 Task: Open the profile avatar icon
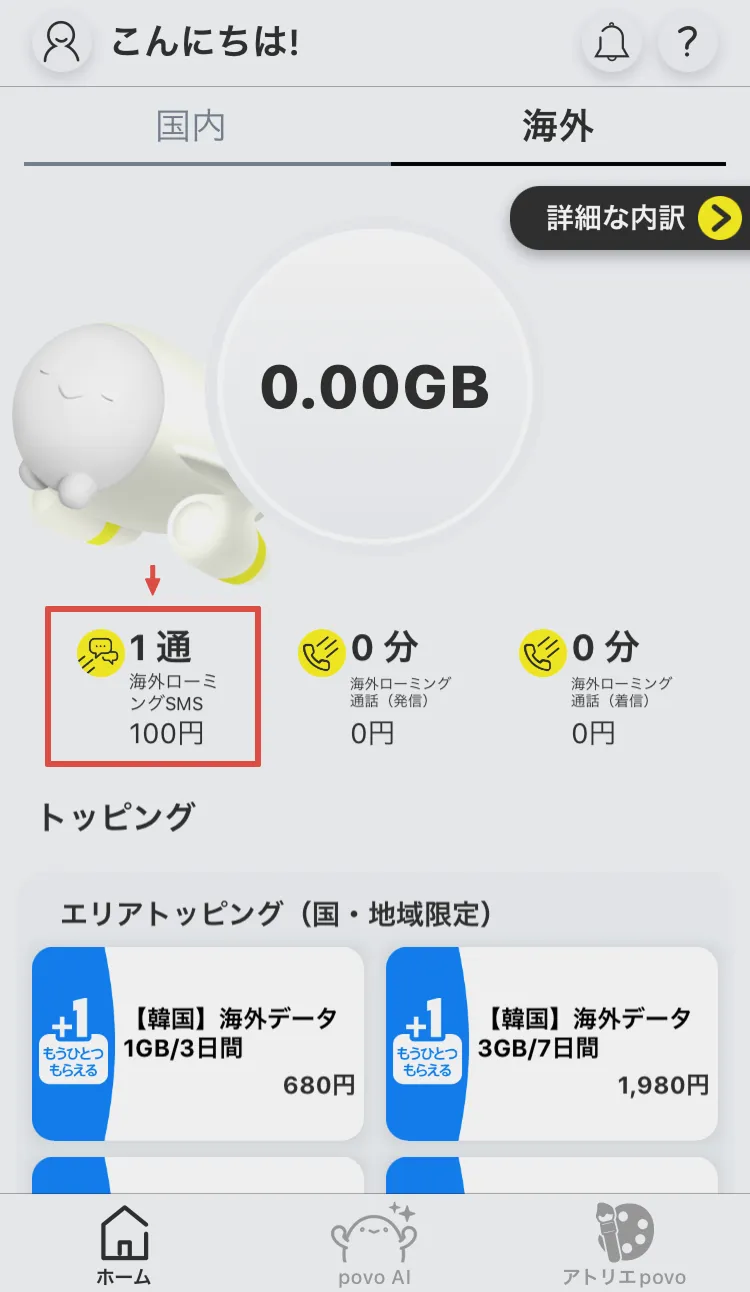coord(61,43)
